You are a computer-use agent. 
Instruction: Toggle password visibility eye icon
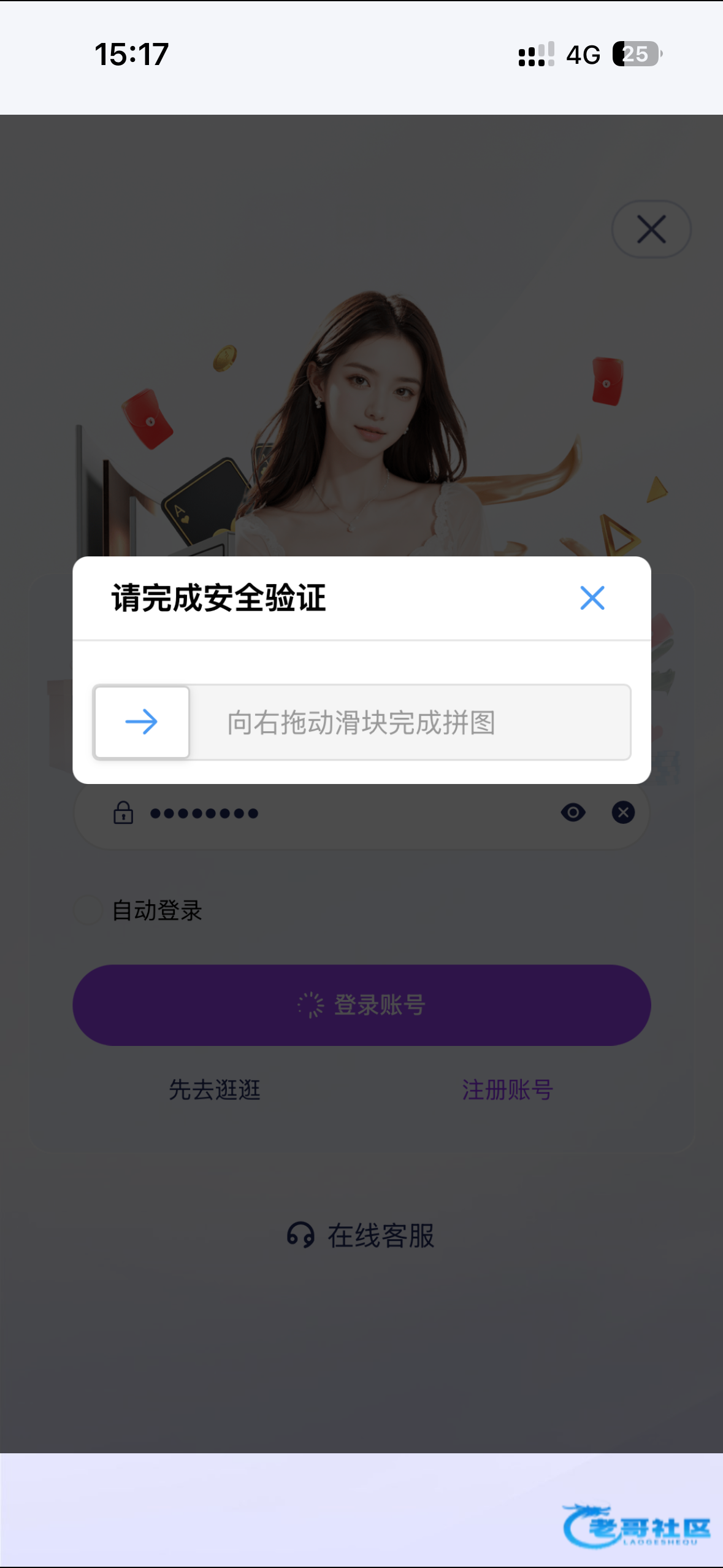coord(573,813)
